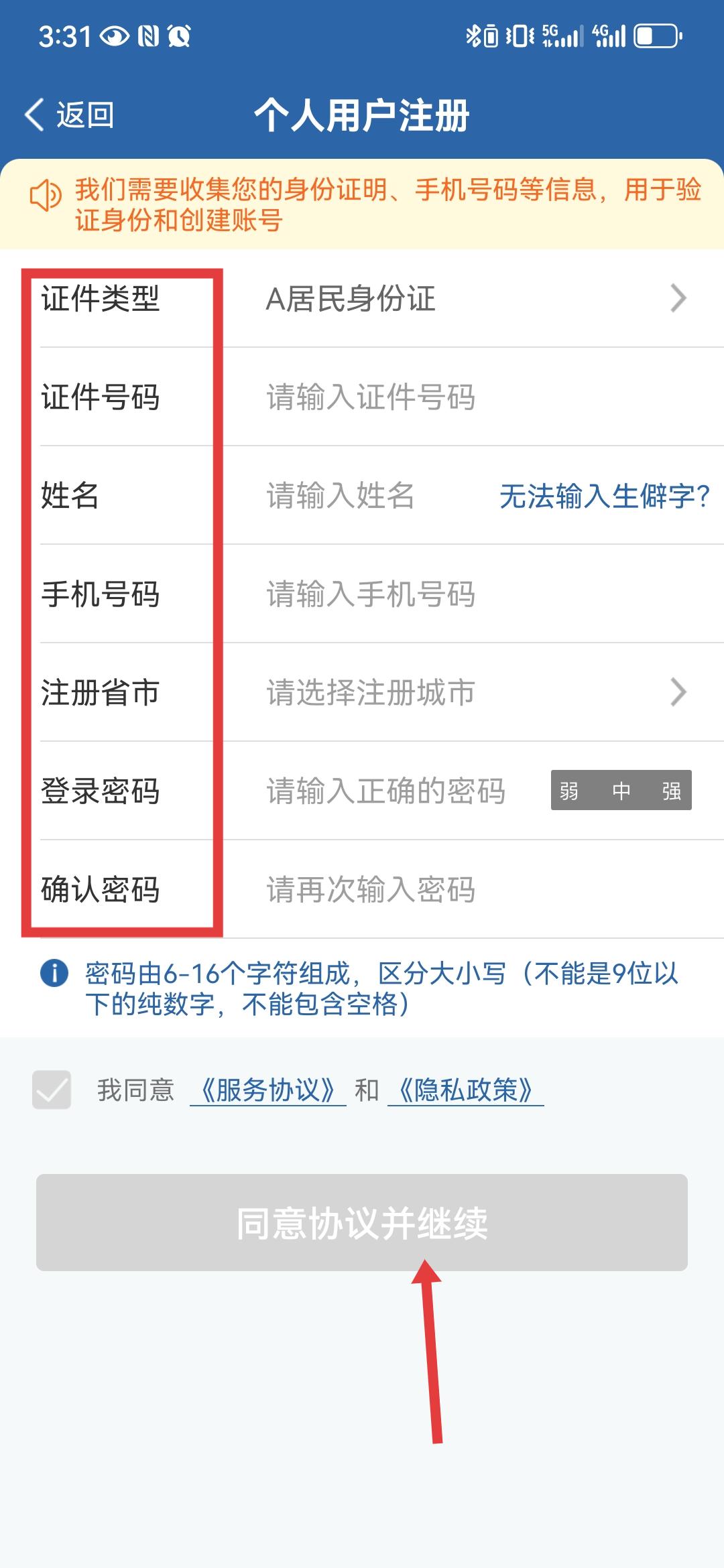Go back using the 返回 button

tap(69, 115)
